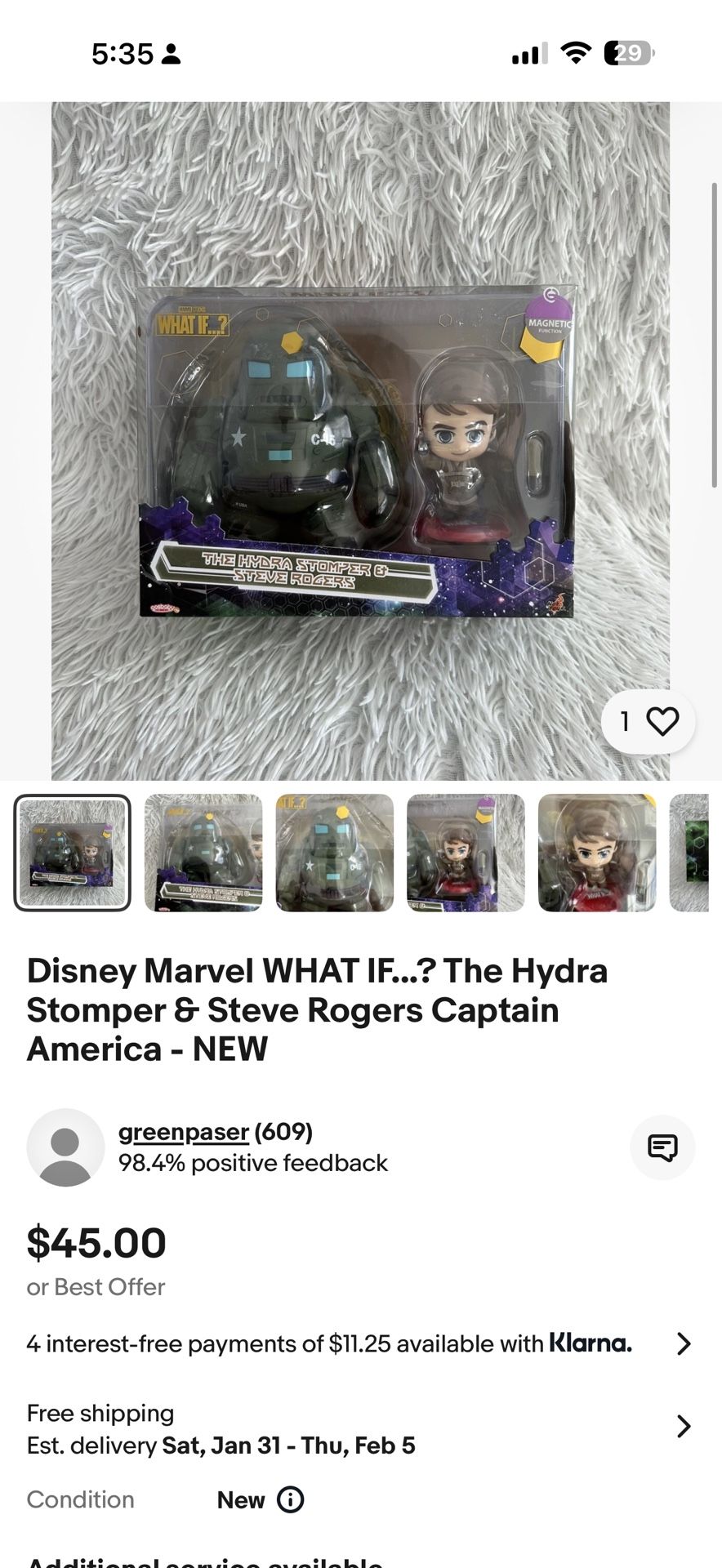Tap the 98.4% positive feedback text
722x1568 pixels.
pos(253,1163)
